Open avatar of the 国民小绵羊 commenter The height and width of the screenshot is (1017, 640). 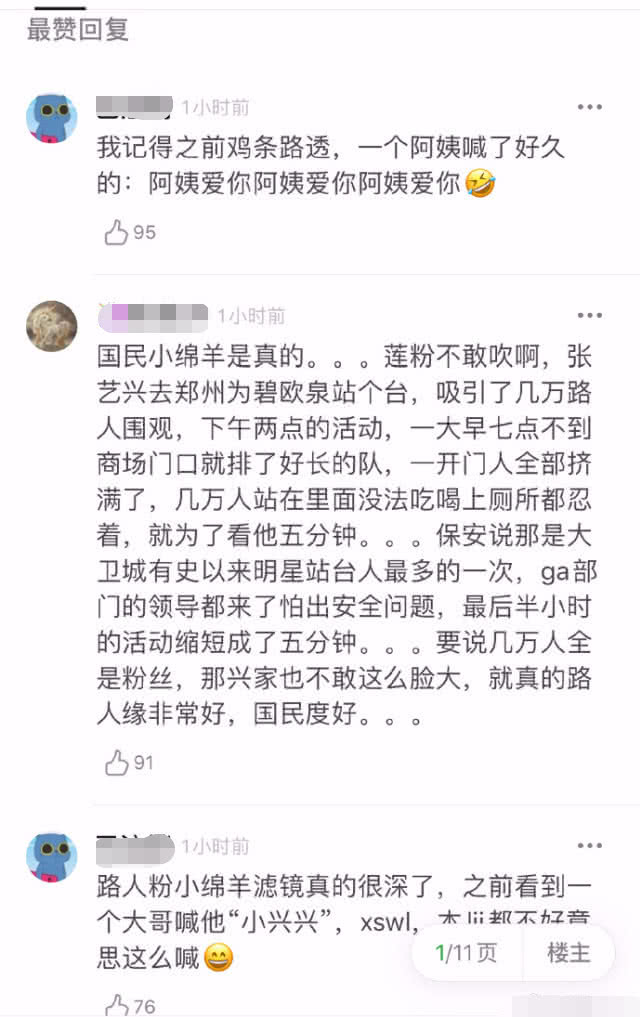pyautogui.click(x=51, y=326)
